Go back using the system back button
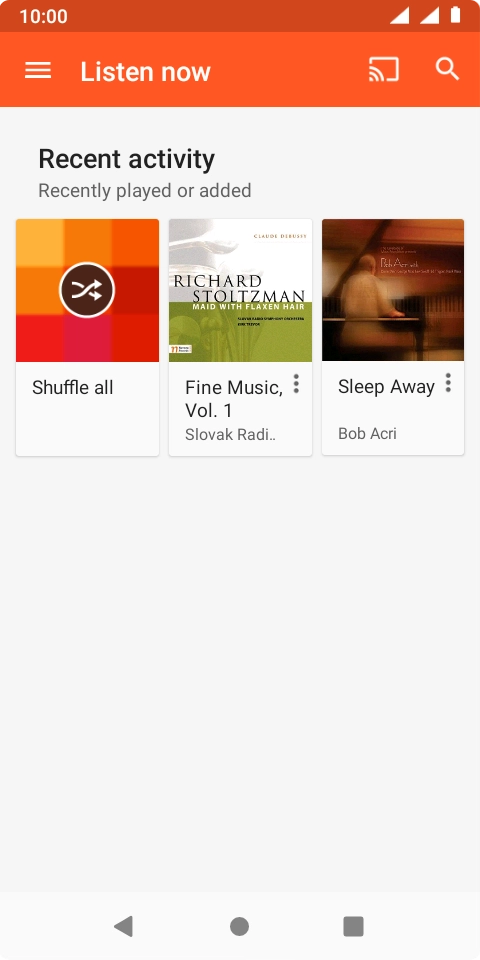The width and height of the screenshot is (480, 960). (124, 926)
